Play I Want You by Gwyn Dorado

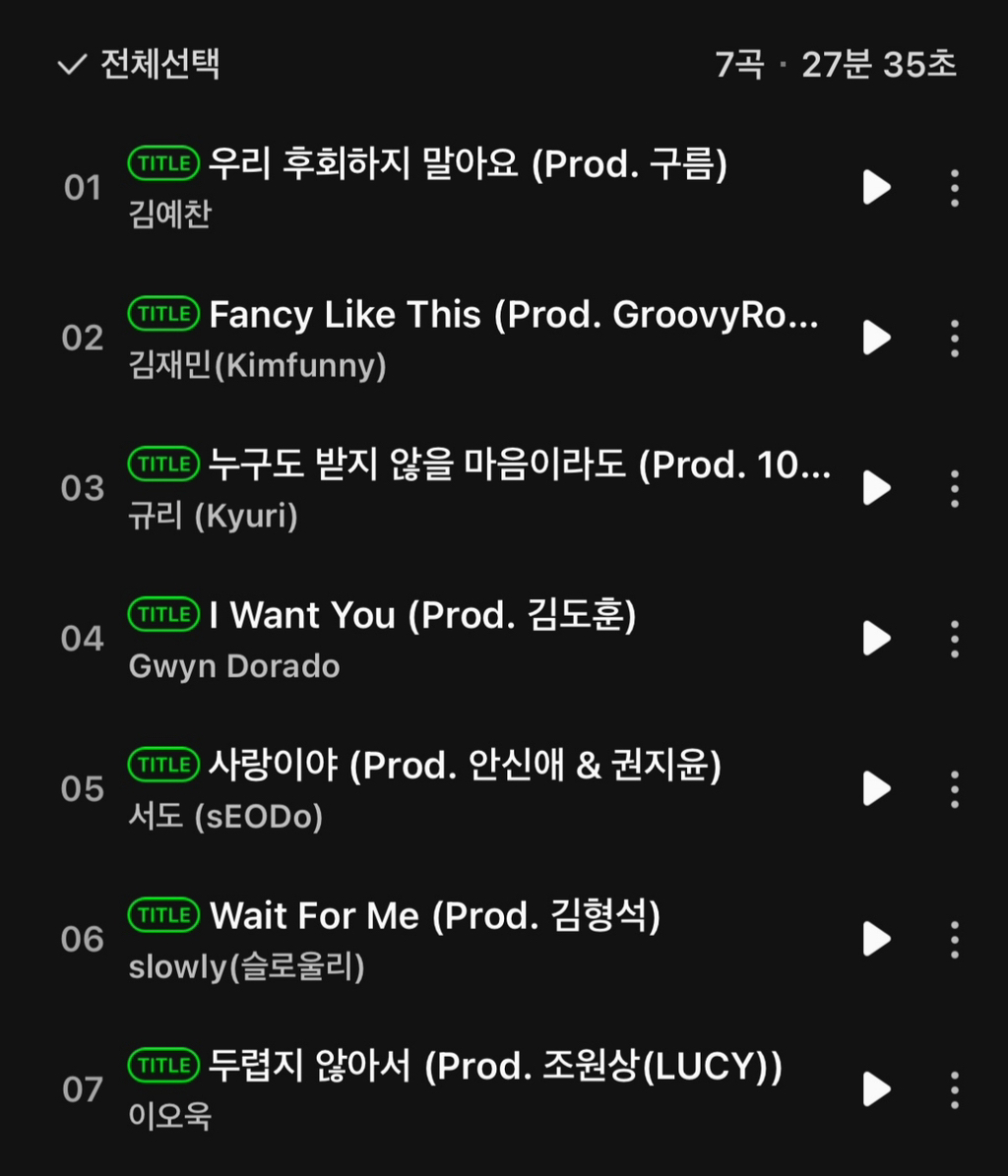coord(875,639)
